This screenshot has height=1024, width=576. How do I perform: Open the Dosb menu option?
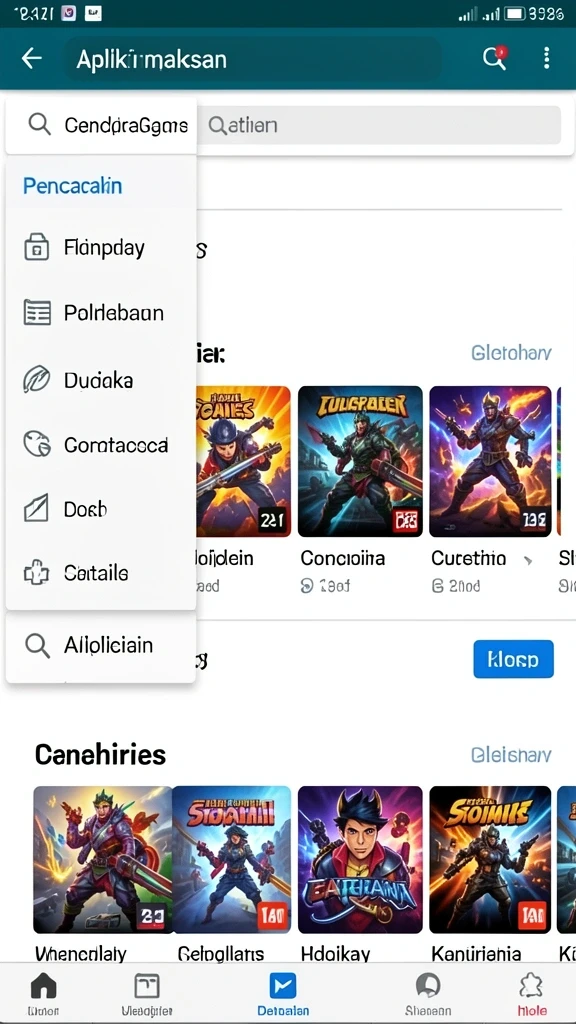tap(101, 509)
